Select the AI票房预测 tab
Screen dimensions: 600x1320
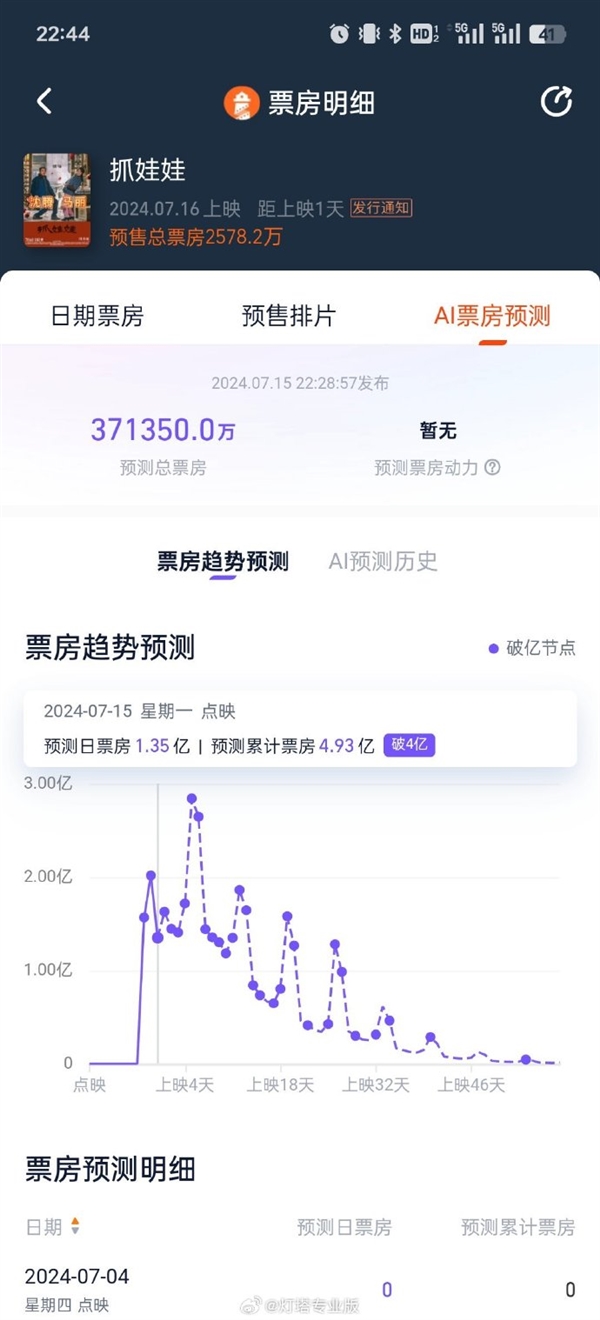pyautogui.click(x=492, y=316)
